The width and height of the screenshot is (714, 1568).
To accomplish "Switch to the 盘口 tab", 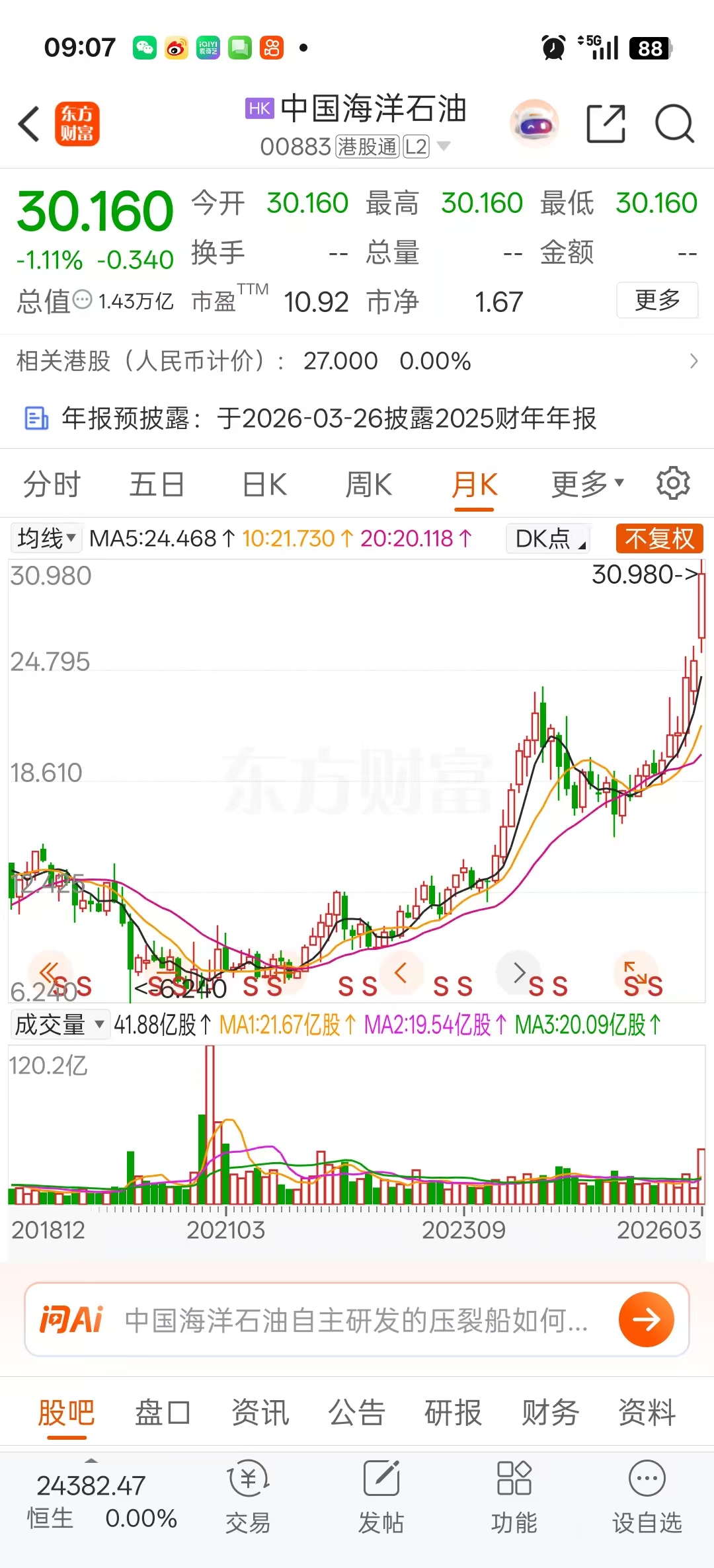I will 163,1413.
